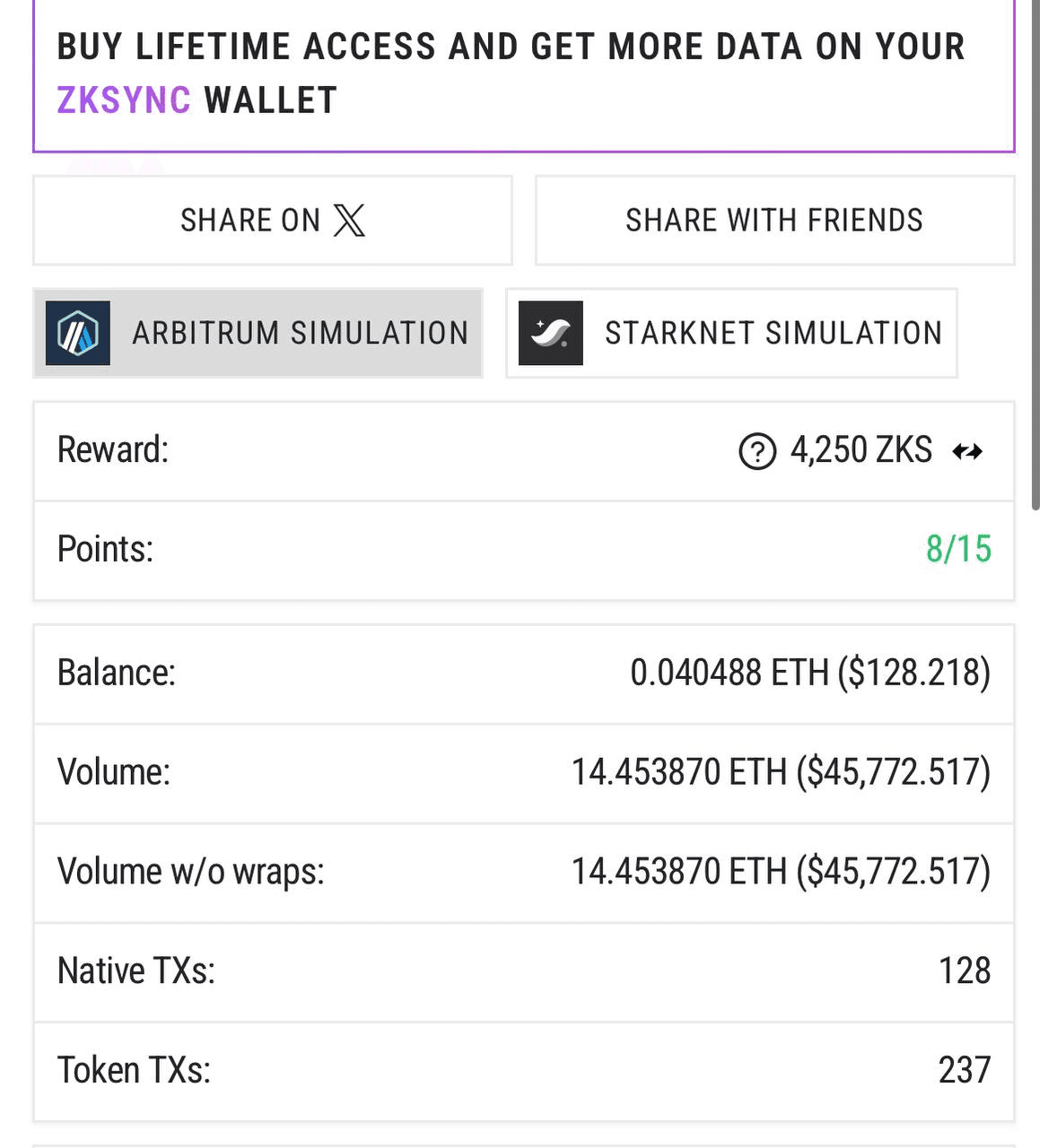Click the Share with Friends button
This screenshot has height=1148, width=1048.
tap(773, 221)
